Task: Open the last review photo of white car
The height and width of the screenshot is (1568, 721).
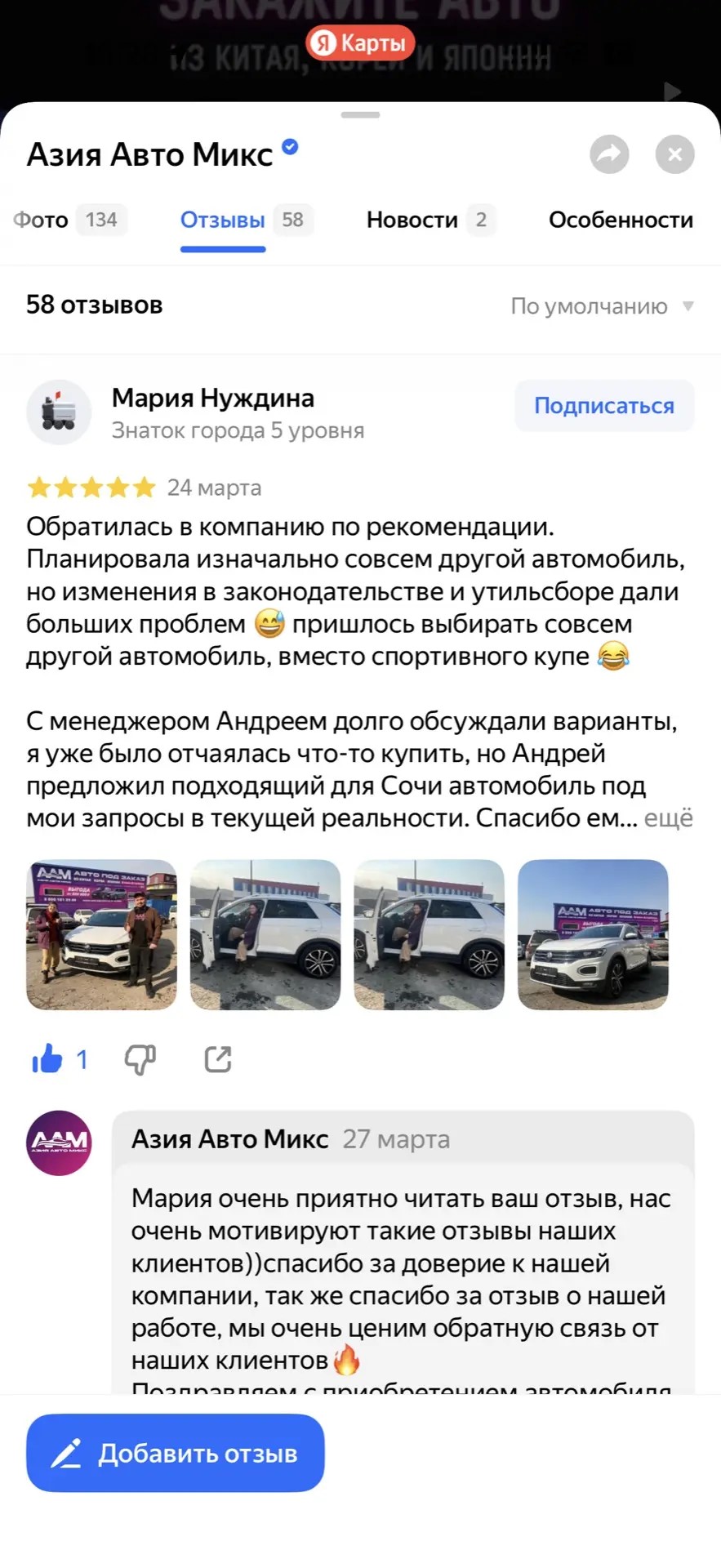Action: pos(593,934)
